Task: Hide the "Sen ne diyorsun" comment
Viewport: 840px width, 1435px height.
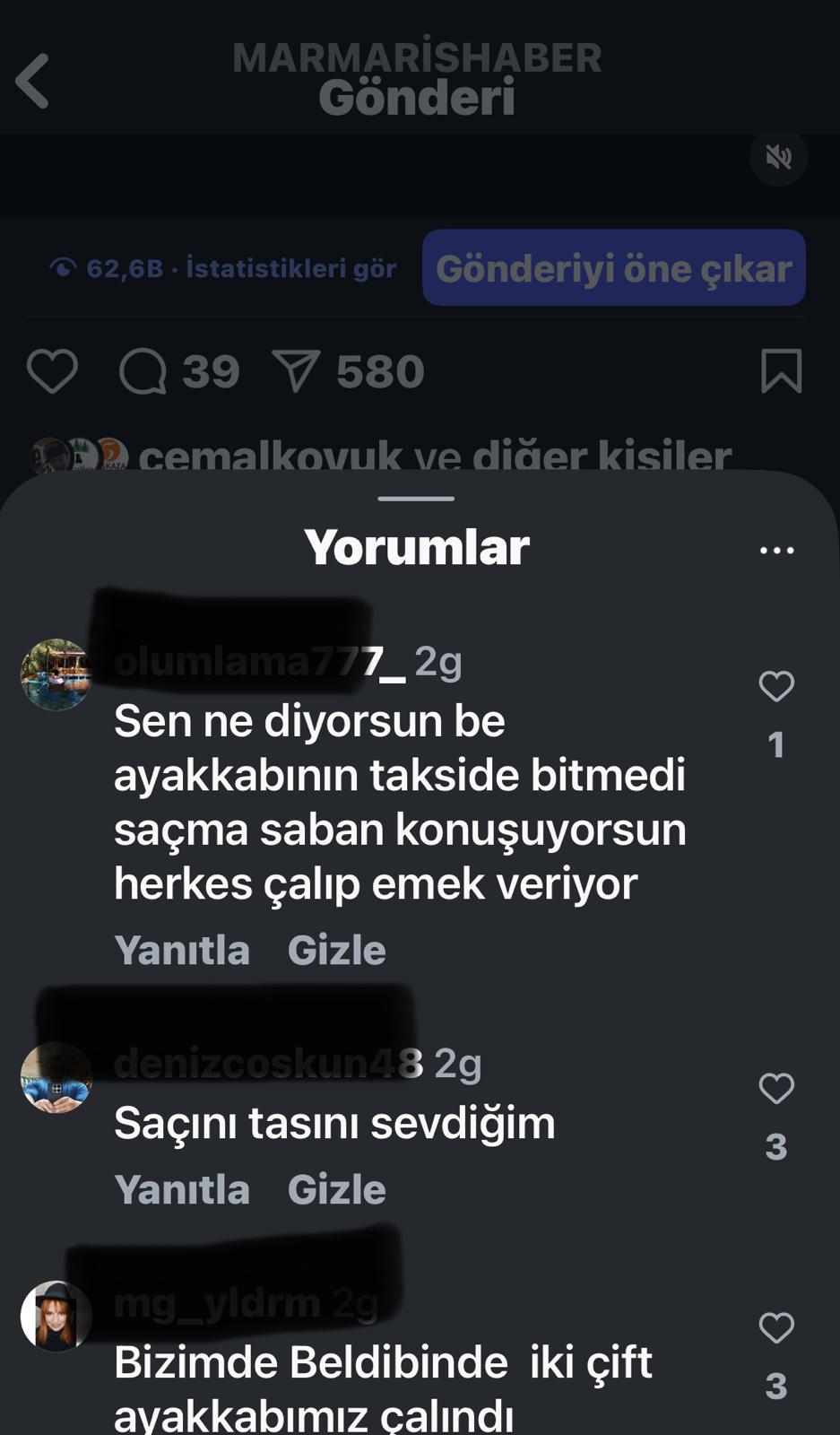Action: tap(336, 951)
